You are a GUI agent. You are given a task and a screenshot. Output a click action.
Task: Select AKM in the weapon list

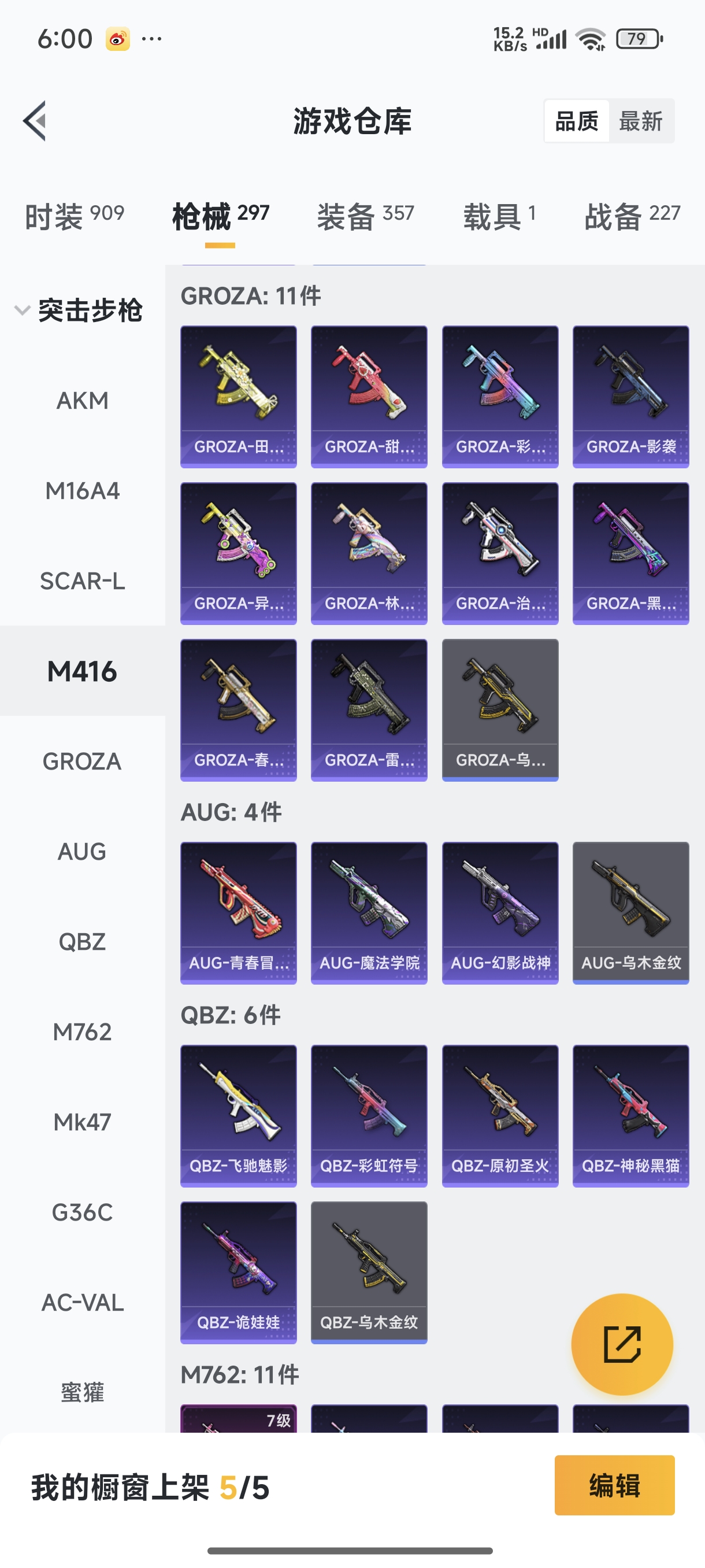coord(82,401)
